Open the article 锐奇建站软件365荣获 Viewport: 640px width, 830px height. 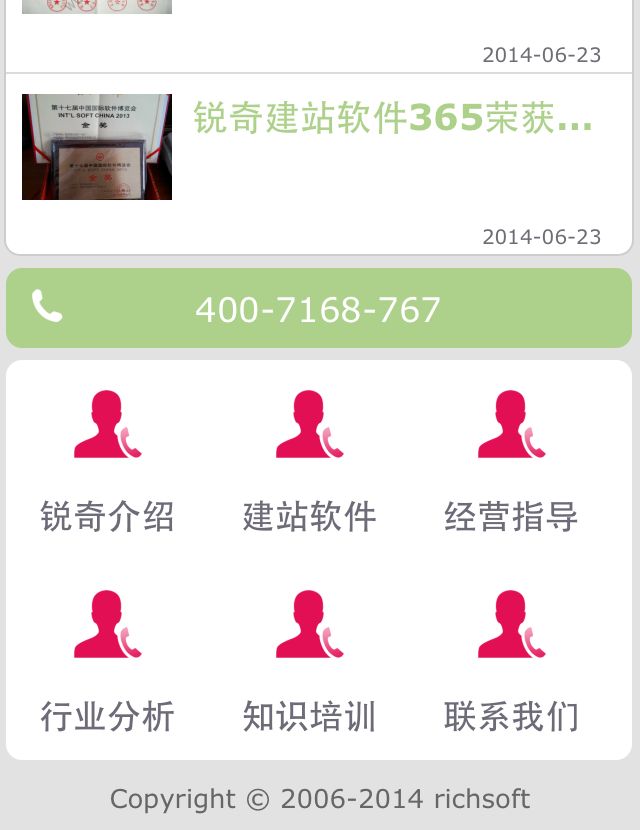(392, 118)
